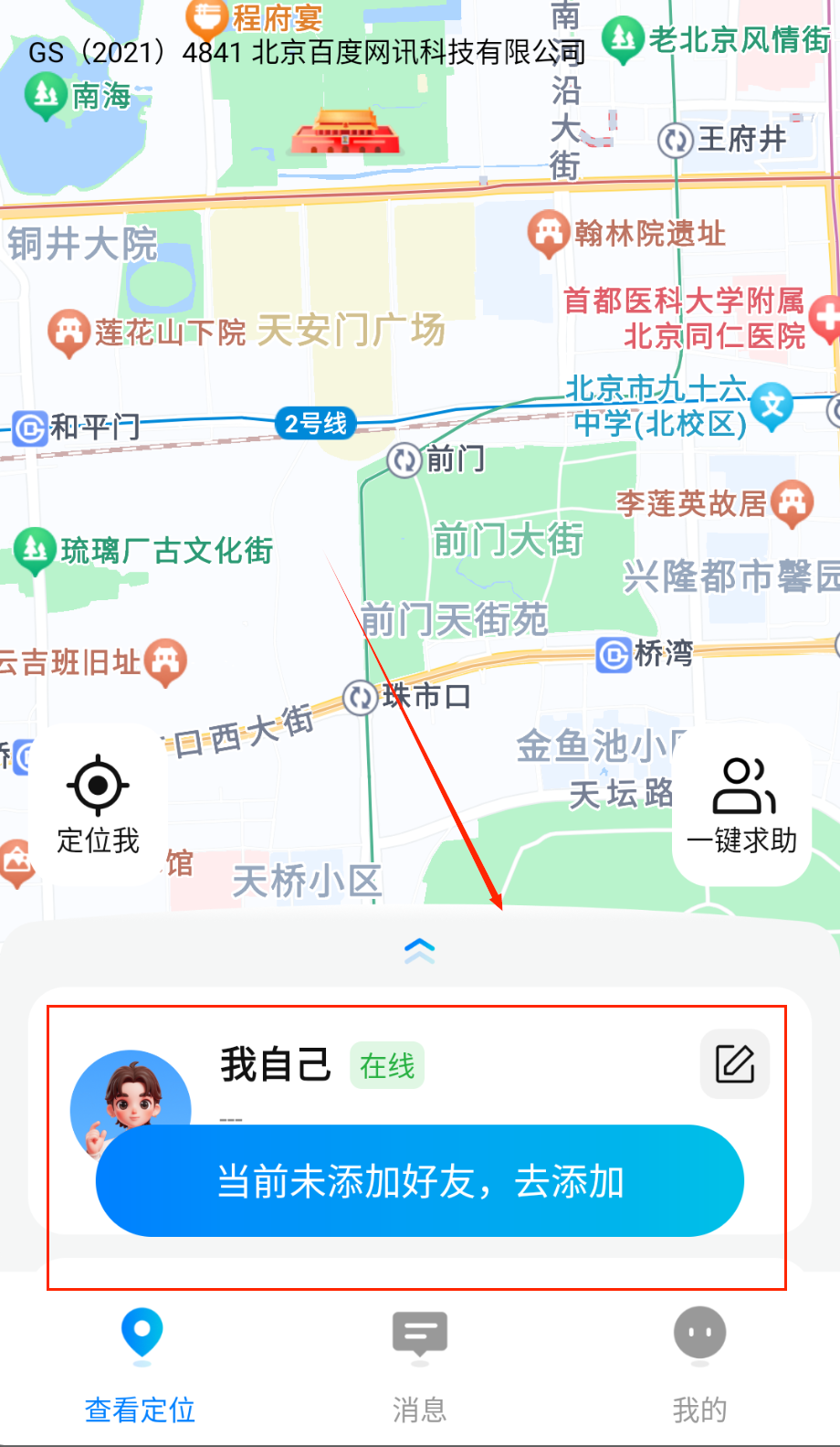Select the 查看定位 tab
Image resolution: width=840 pixels, height=1447 pixels.
point(141,1364)
